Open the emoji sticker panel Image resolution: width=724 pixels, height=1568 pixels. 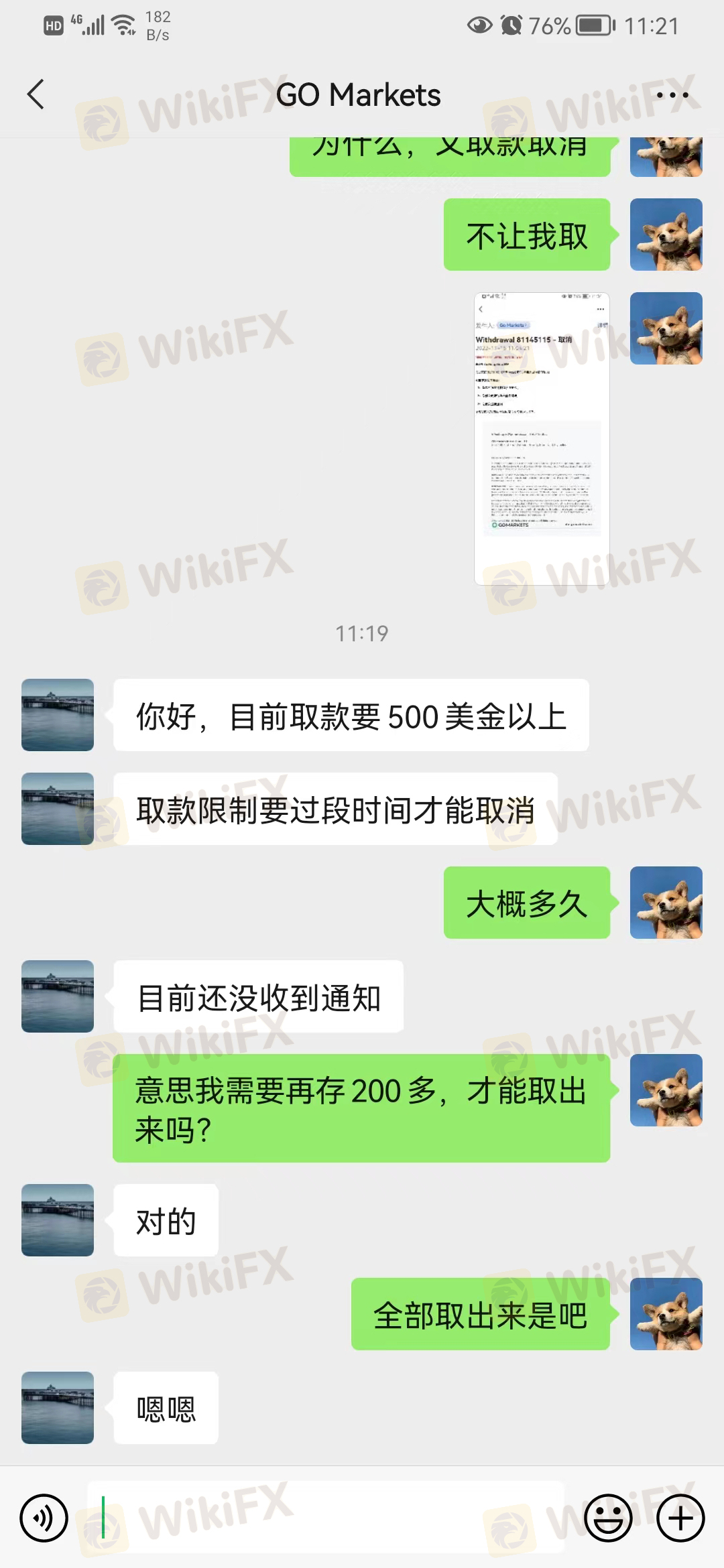(608, 1518)
